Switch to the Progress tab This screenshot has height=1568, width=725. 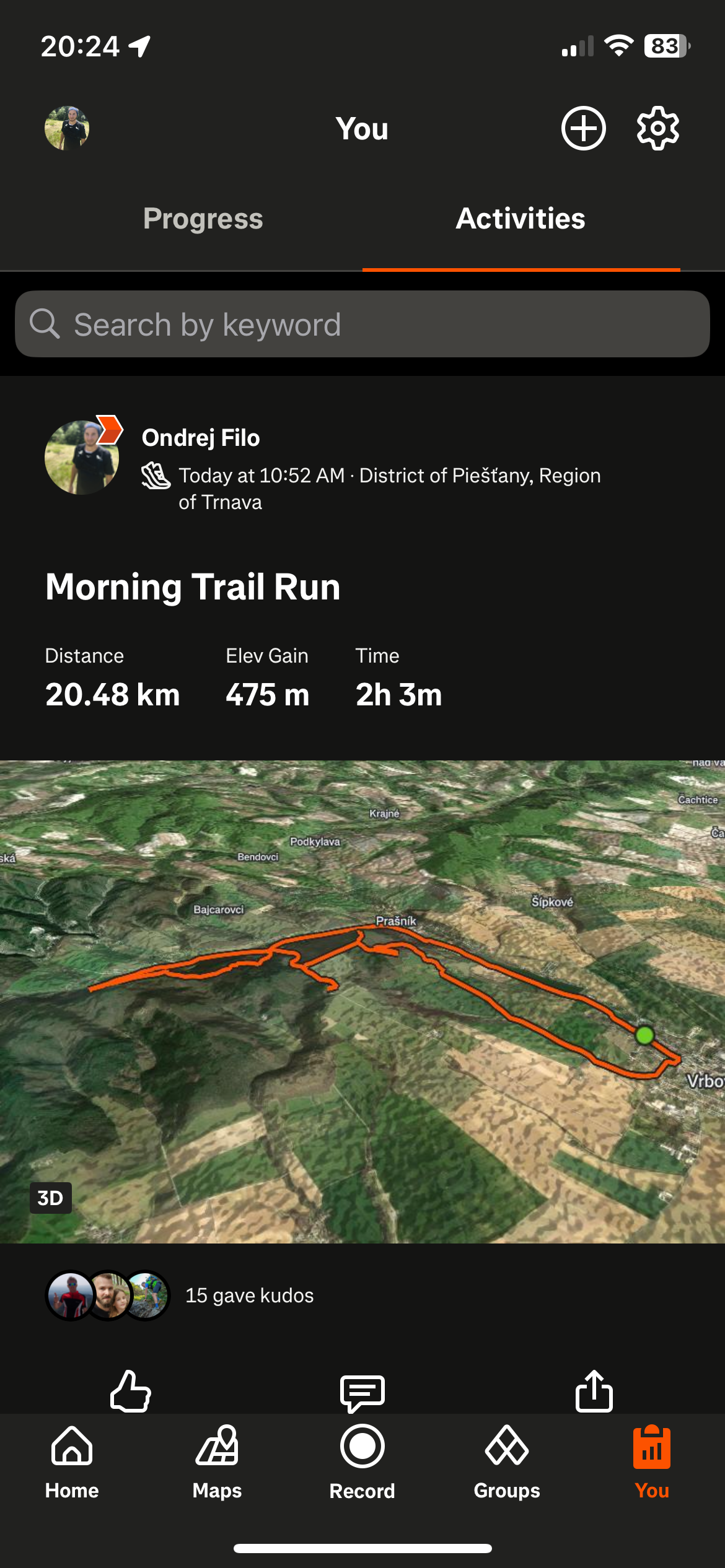tap(203, 219)
